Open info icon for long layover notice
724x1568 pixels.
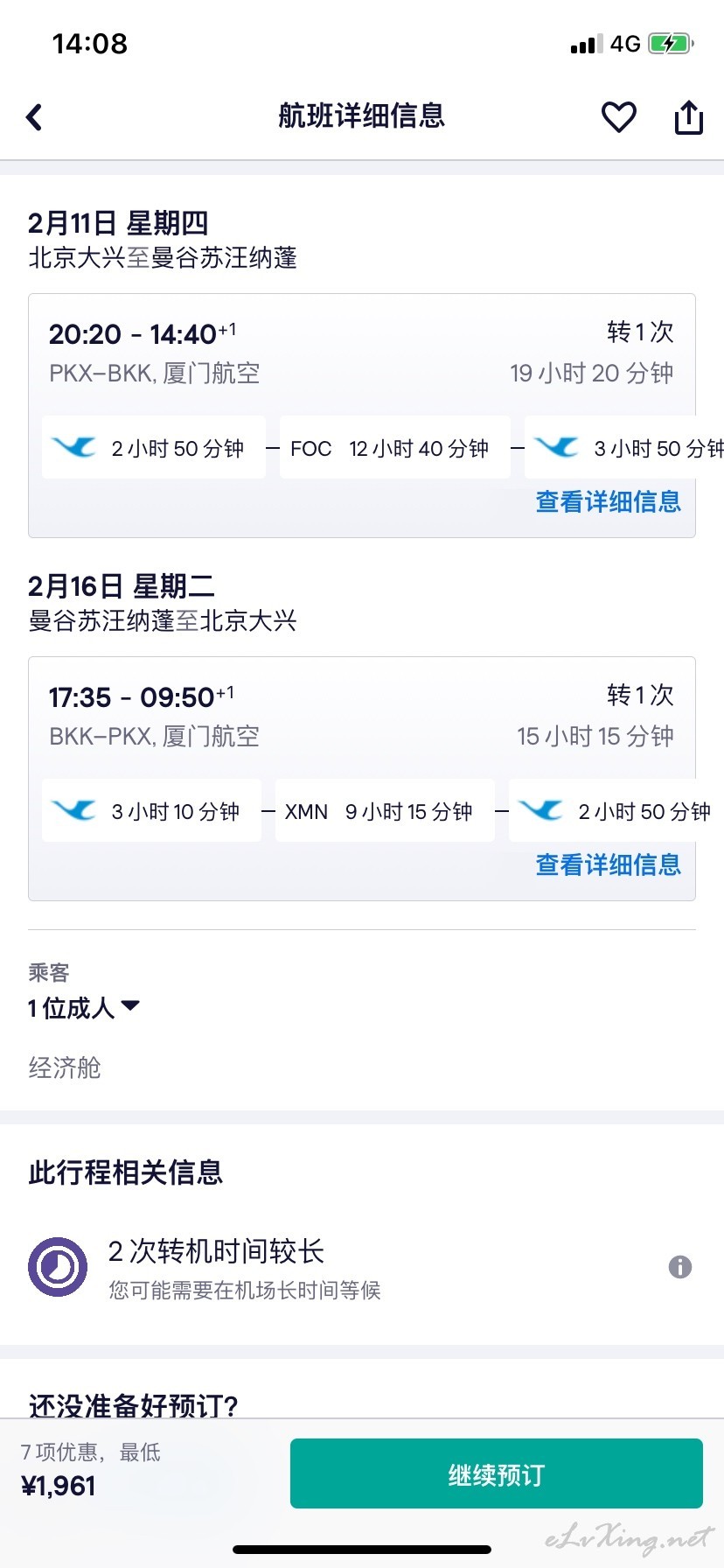click(x=680, y=1267)
